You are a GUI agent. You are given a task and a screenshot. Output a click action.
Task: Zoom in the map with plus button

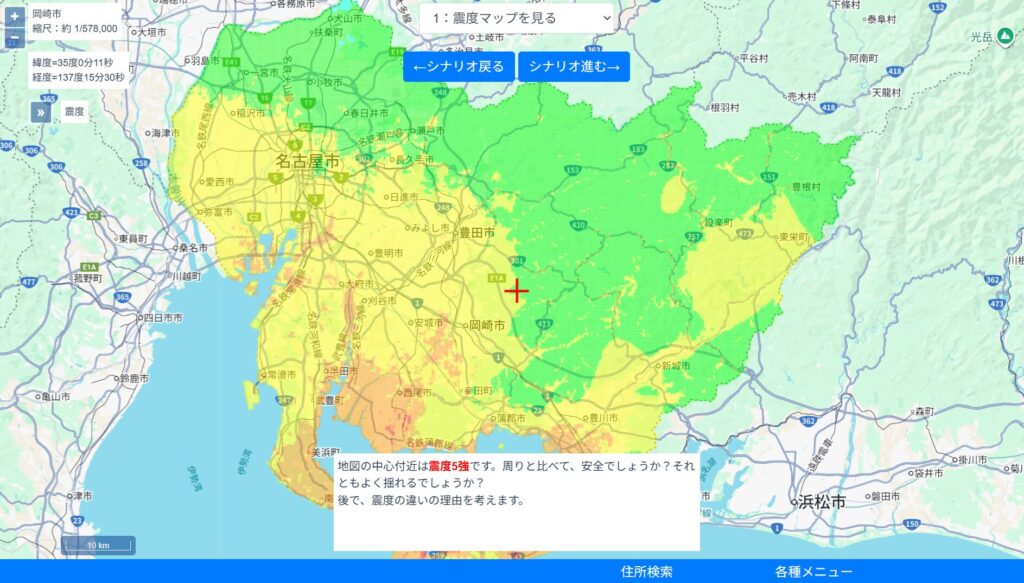coord(15,17)
